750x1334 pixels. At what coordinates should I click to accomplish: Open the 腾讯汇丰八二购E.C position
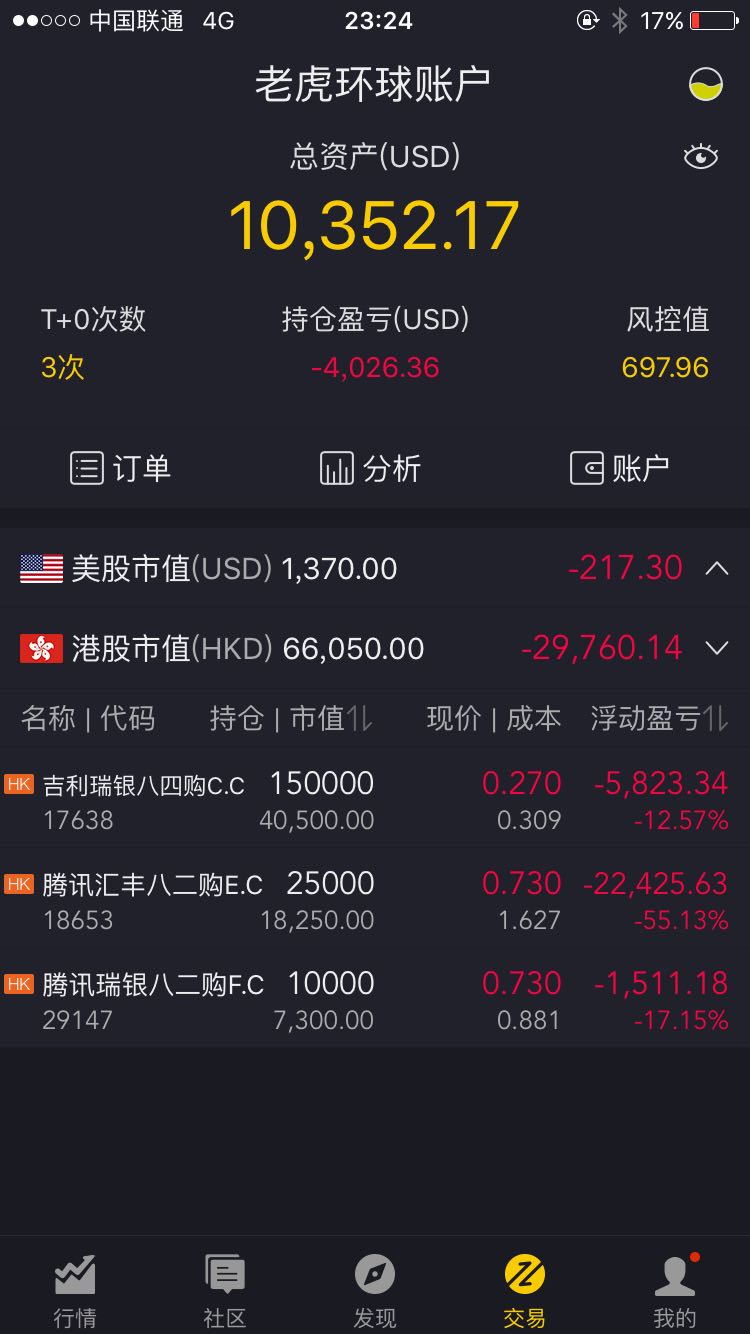375,899
